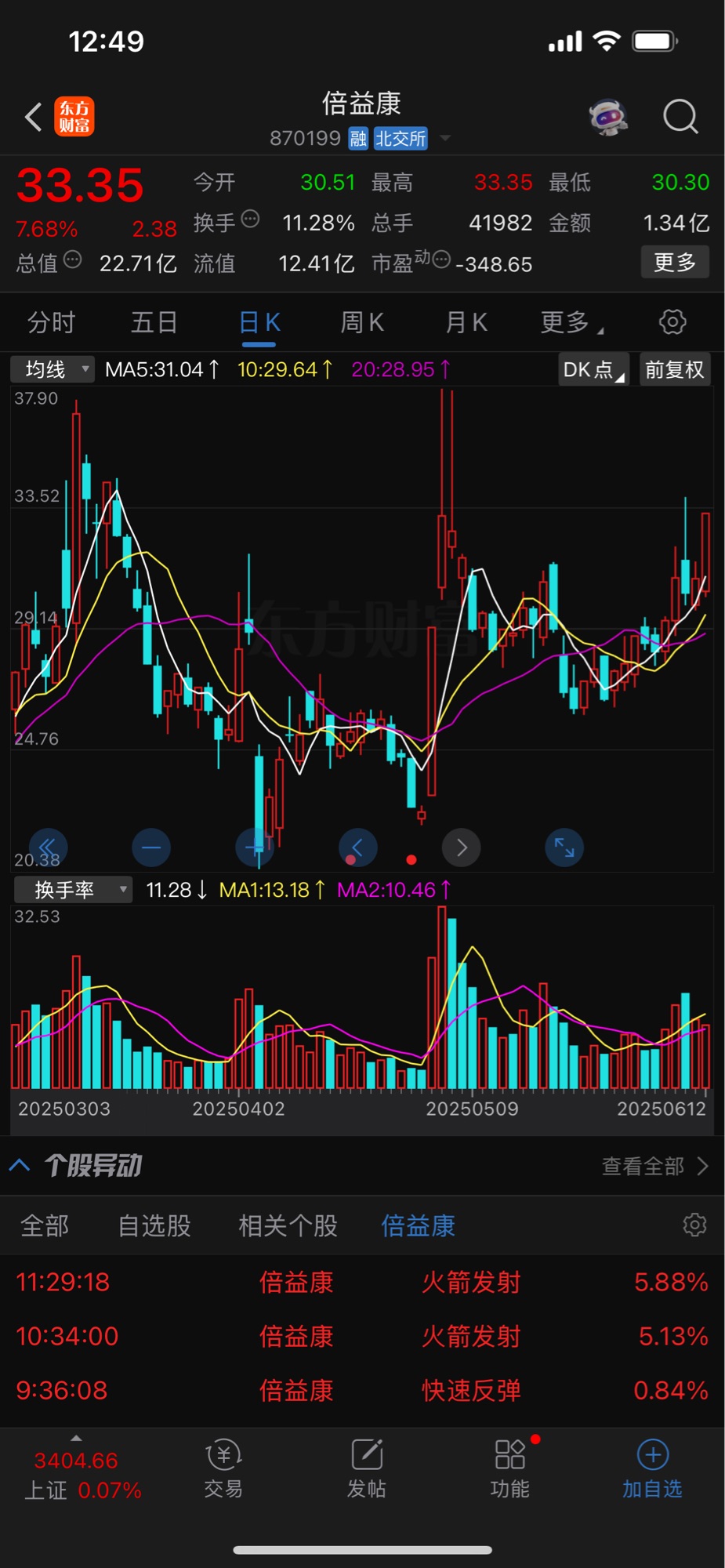
Task: Select the 月K chart tab
Action: pyautogui.click(x=466, y=322)
